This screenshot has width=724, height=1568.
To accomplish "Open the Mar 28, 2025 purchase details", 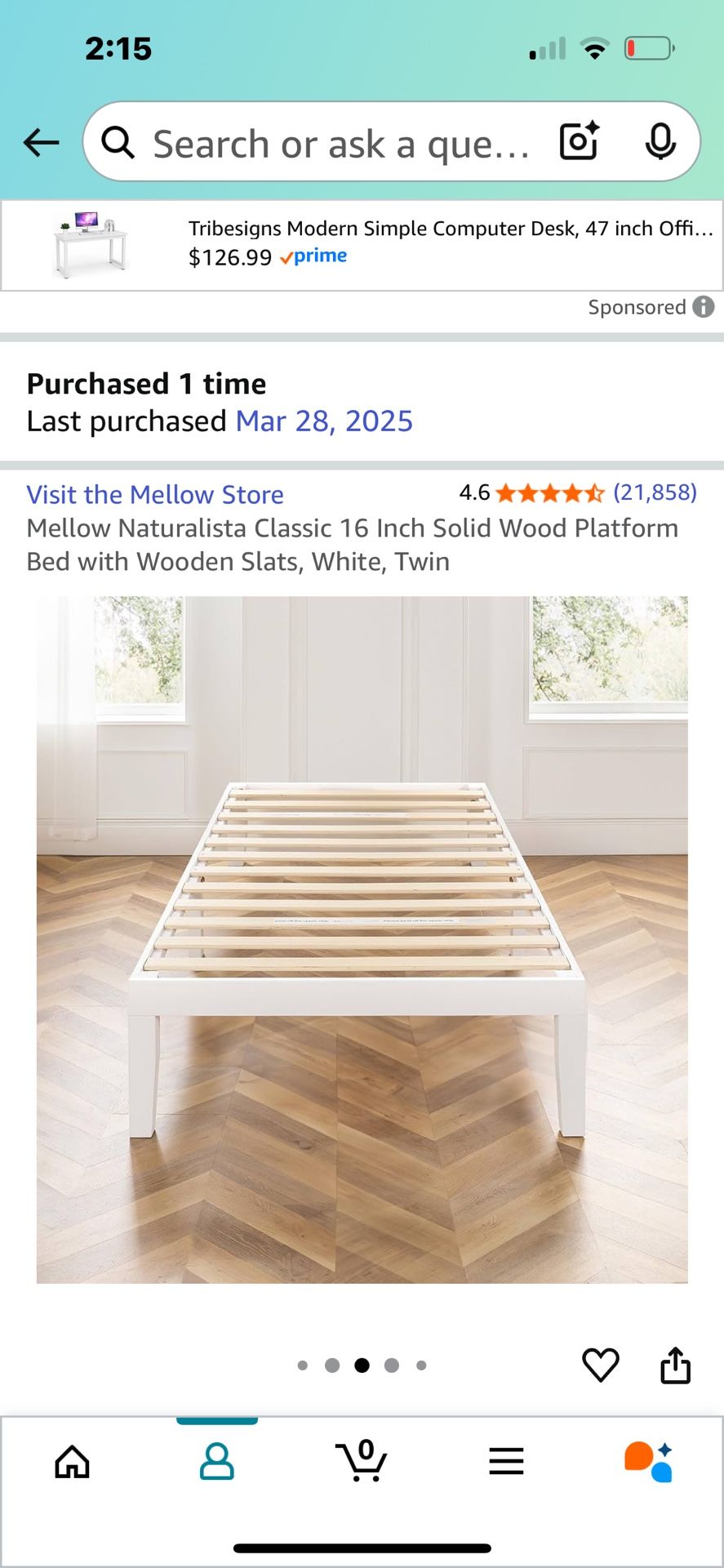I will pos(324,421).
